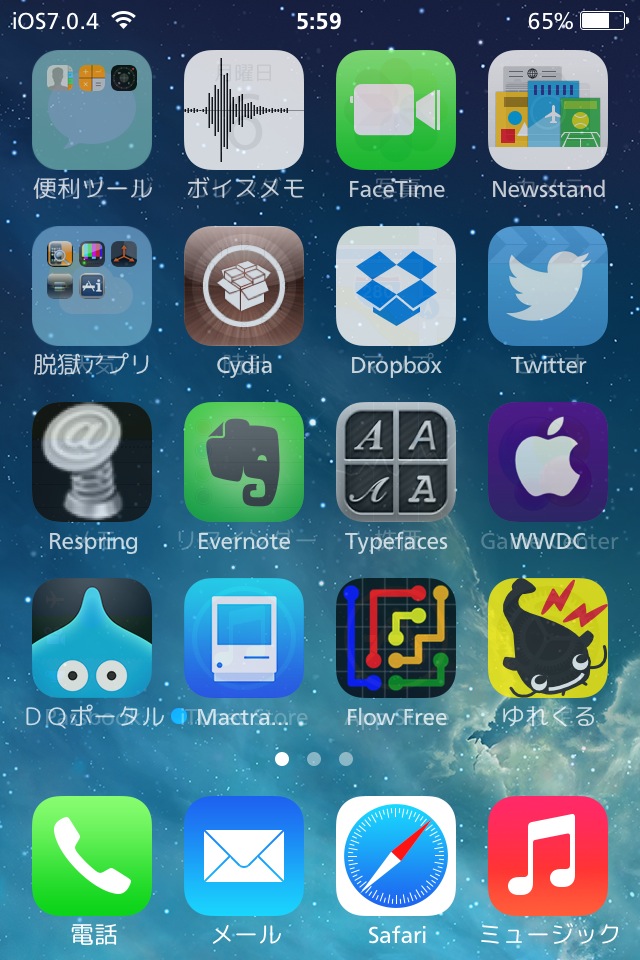Screen dimensions: 640x960
Task: Open Evernote
Action: coord(244,462)
